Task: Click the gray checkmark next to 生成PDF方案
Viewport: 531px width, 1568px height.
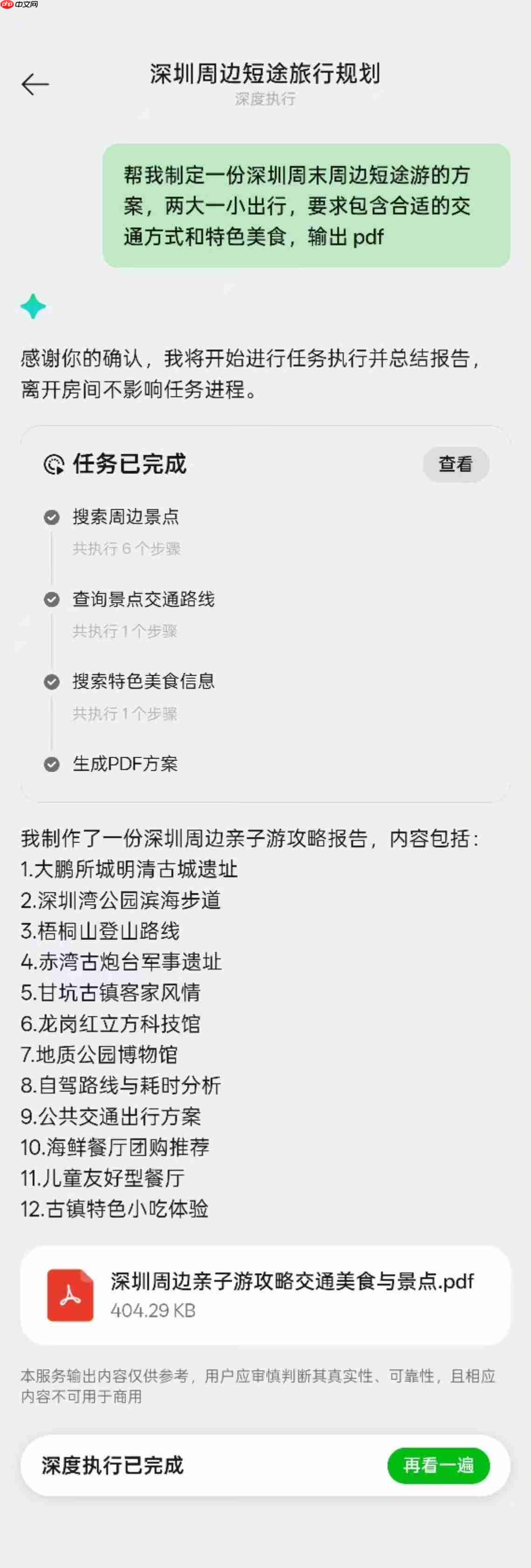Action: [x=52, y=763]
